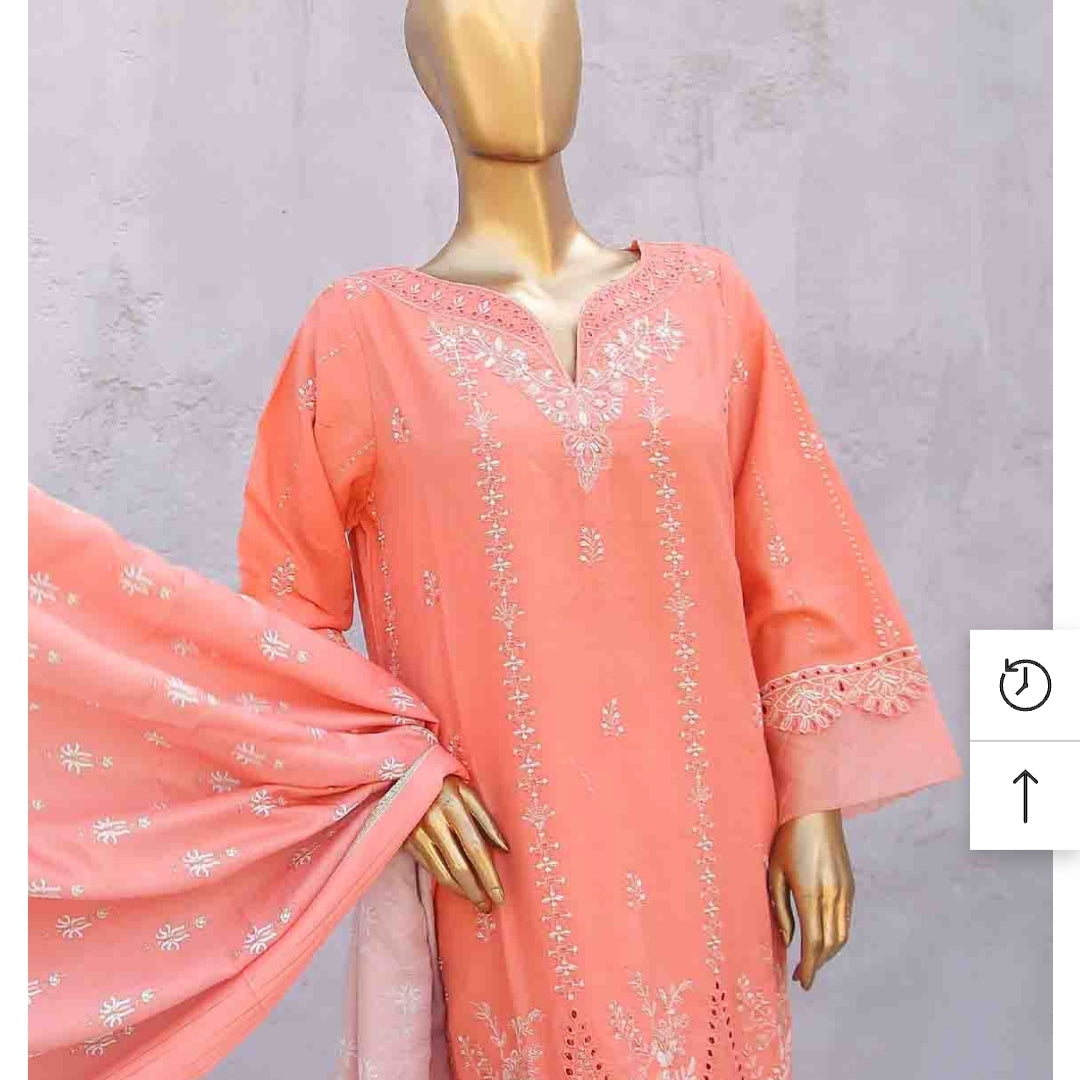Open the recently viewed history icon

click(x=1025, y=685)
